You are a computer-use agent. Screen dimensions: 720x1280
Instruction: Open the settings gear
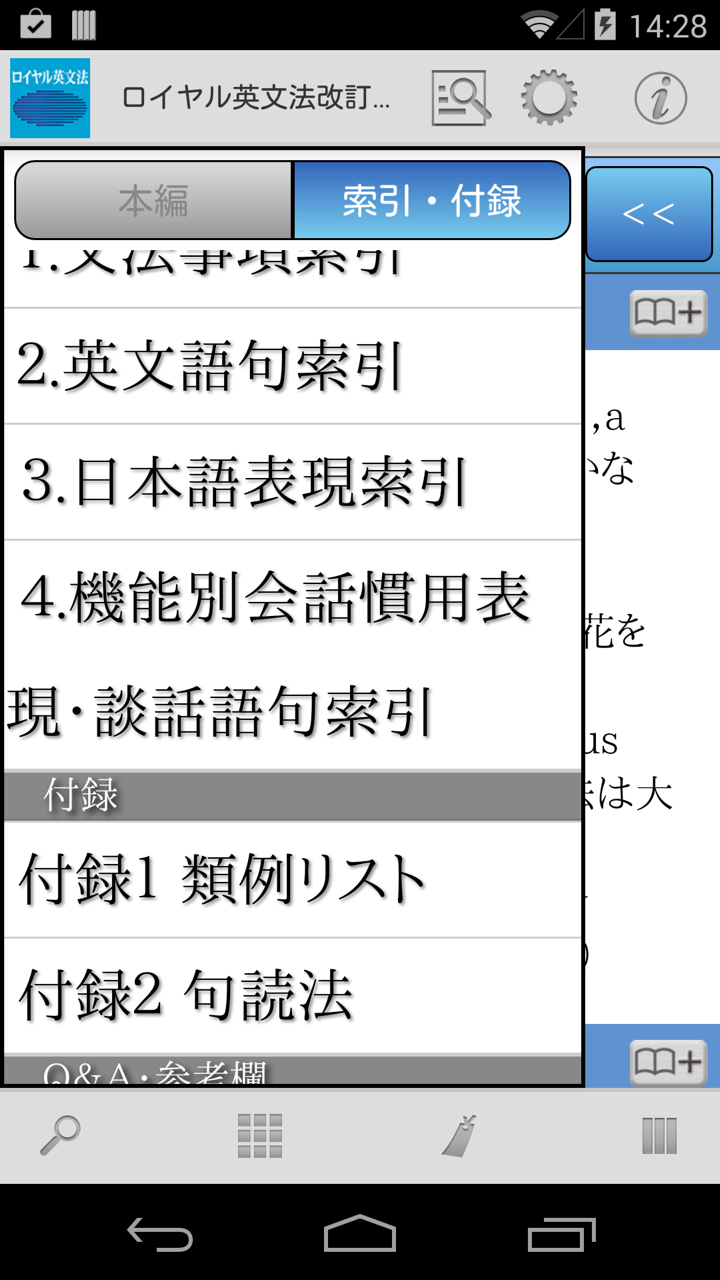point(549,98)
